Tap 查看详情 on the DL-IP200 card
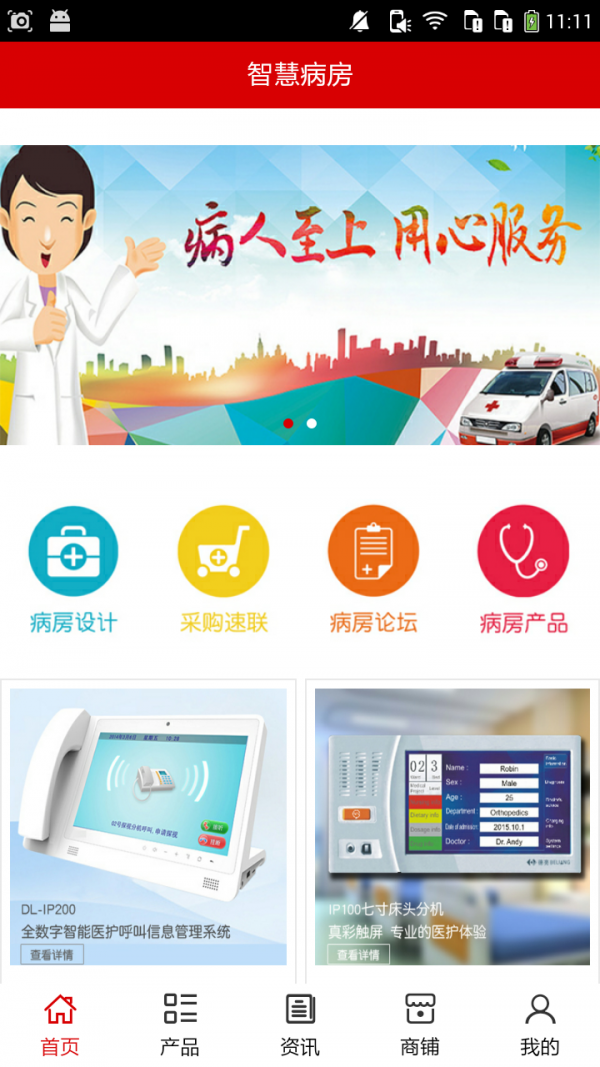 click(52, 955)
